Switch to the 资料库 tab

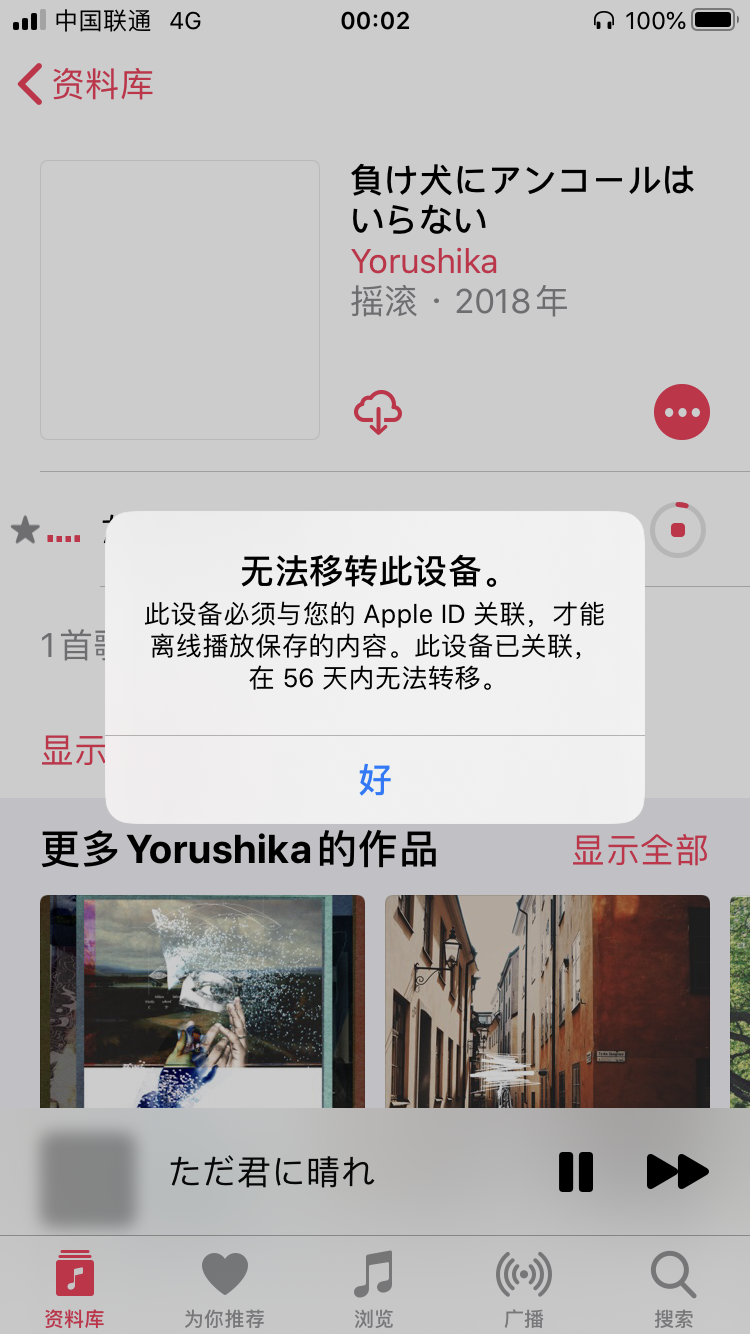coord(74,1288)
